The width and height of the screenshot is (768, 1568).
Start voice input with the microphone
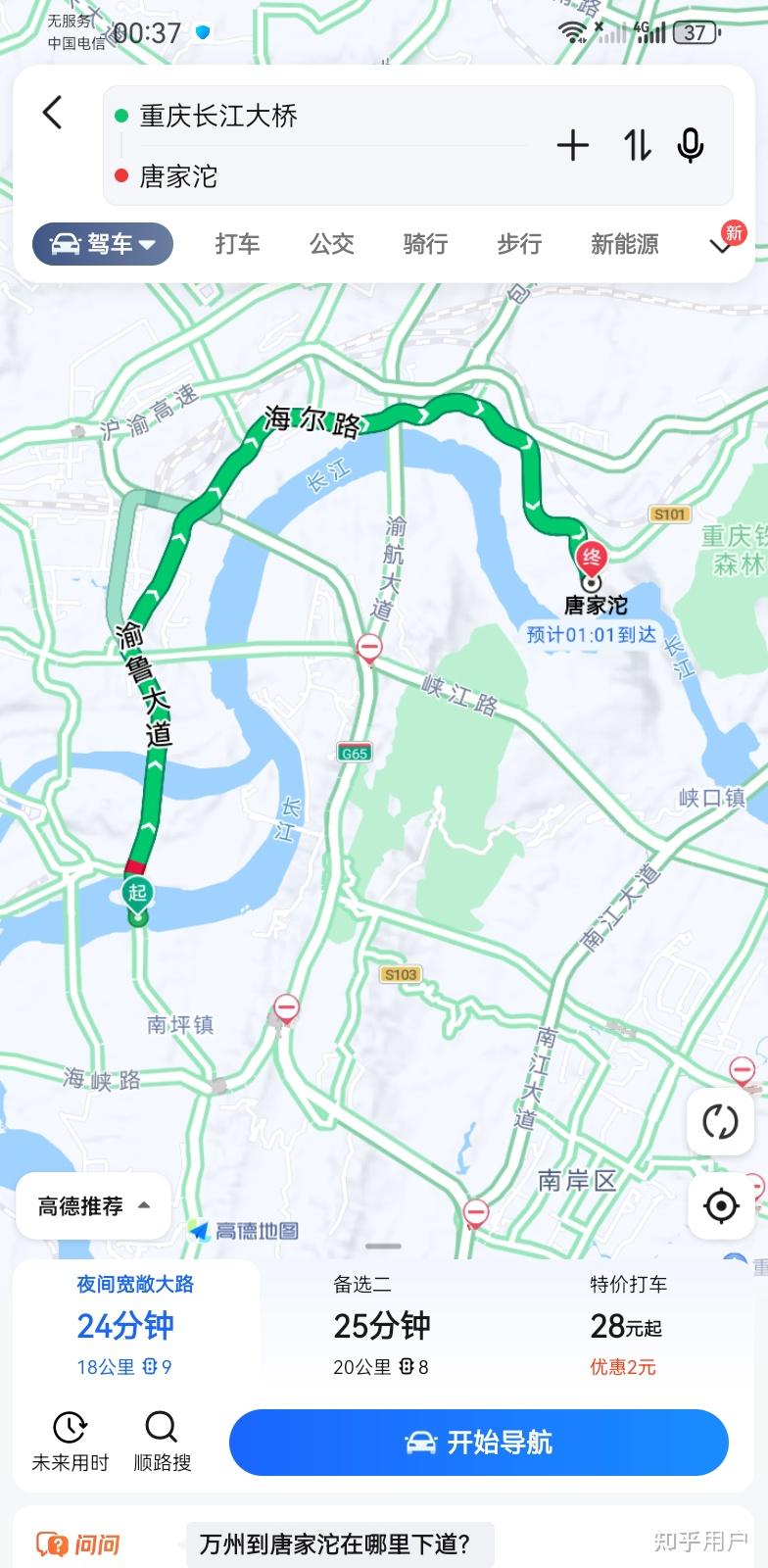coord(691,146)
